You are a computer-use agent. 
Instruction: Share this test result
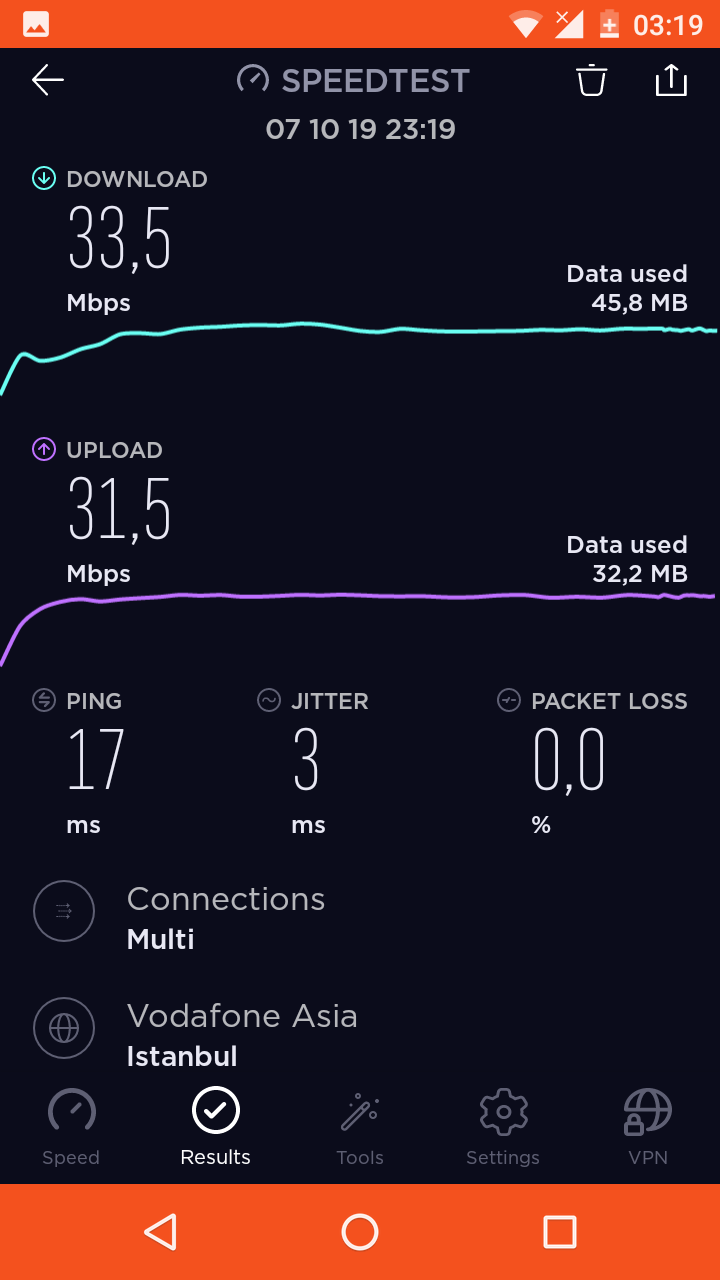point(671,80)
